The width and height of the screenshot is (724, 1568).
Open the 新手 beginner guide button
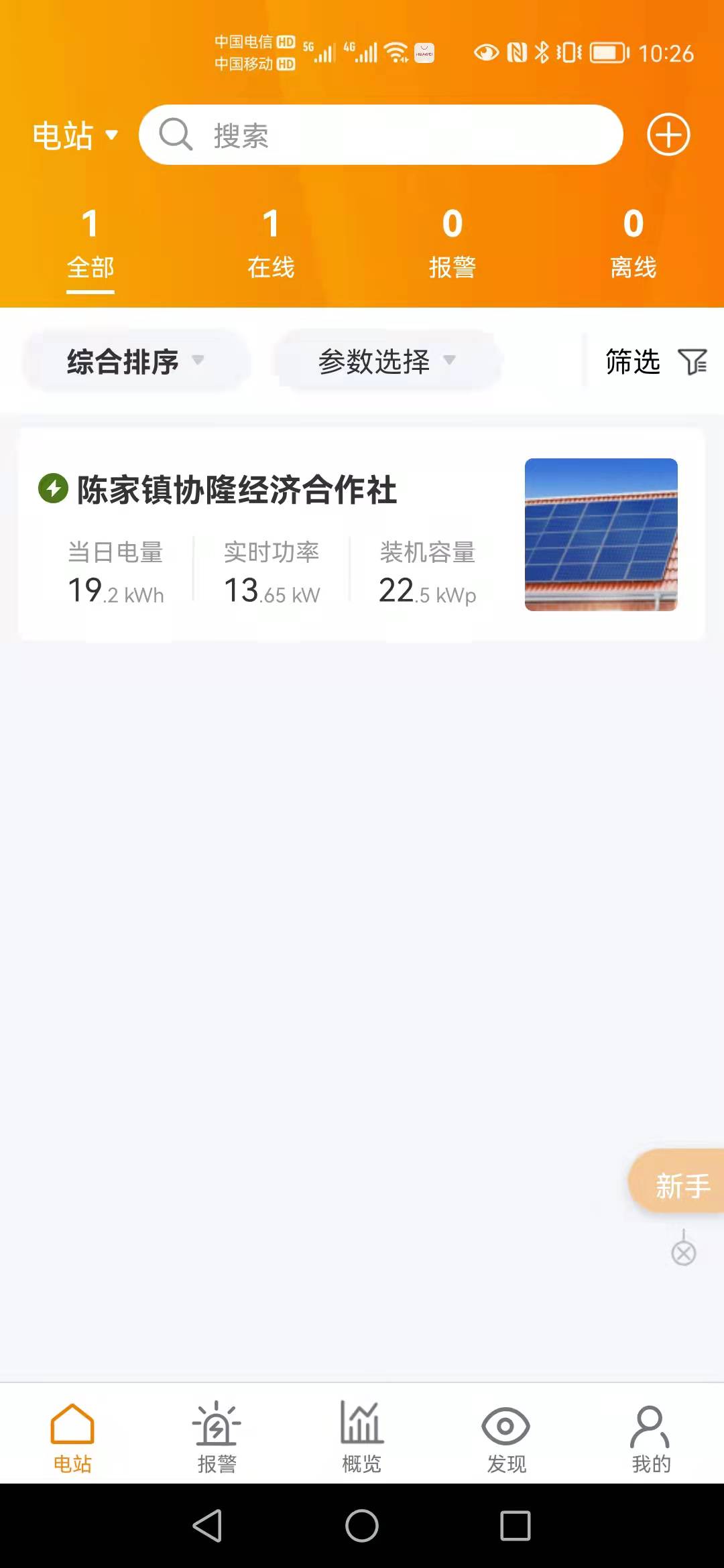(x=680, y=1185)
